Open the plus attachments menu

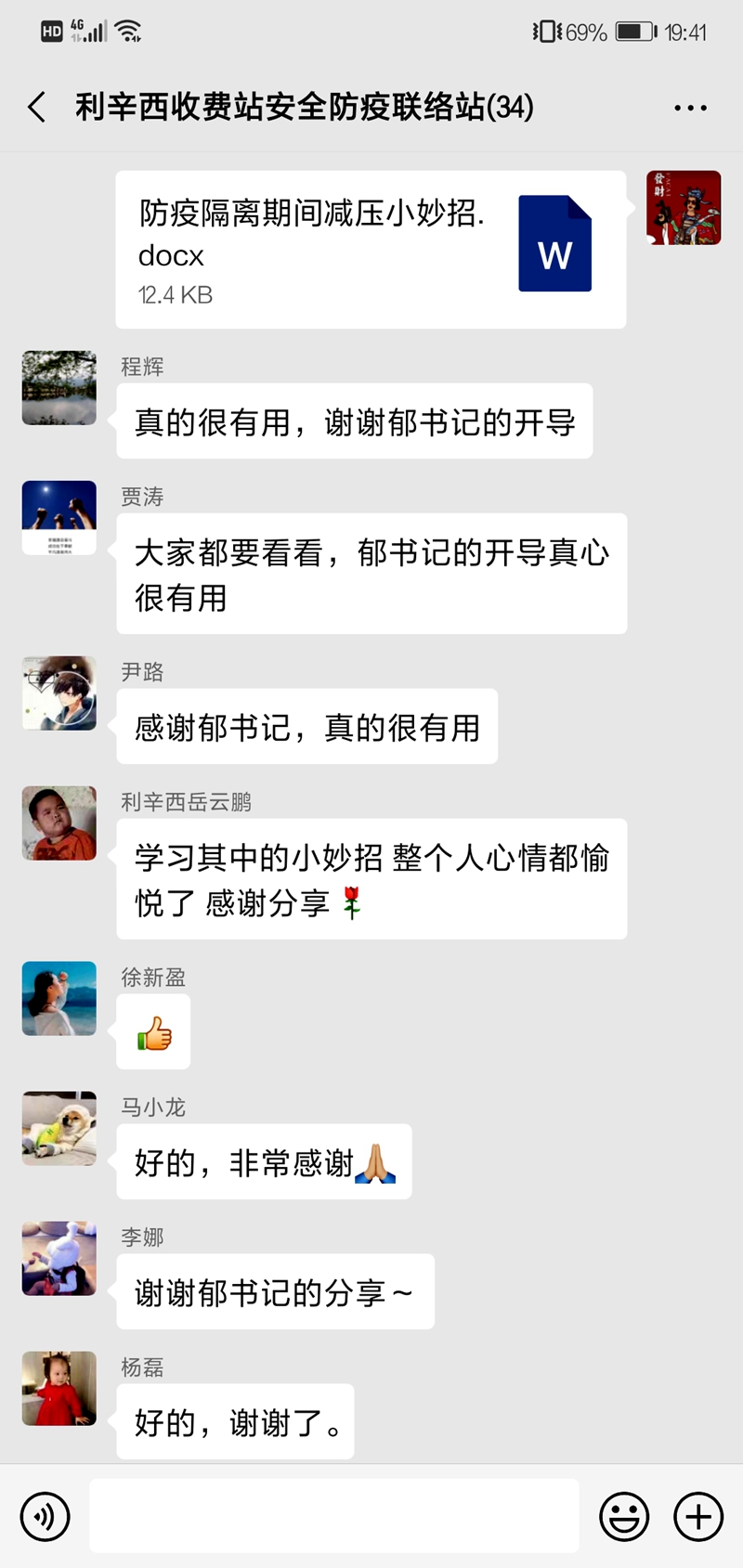tap(698, 1517)
